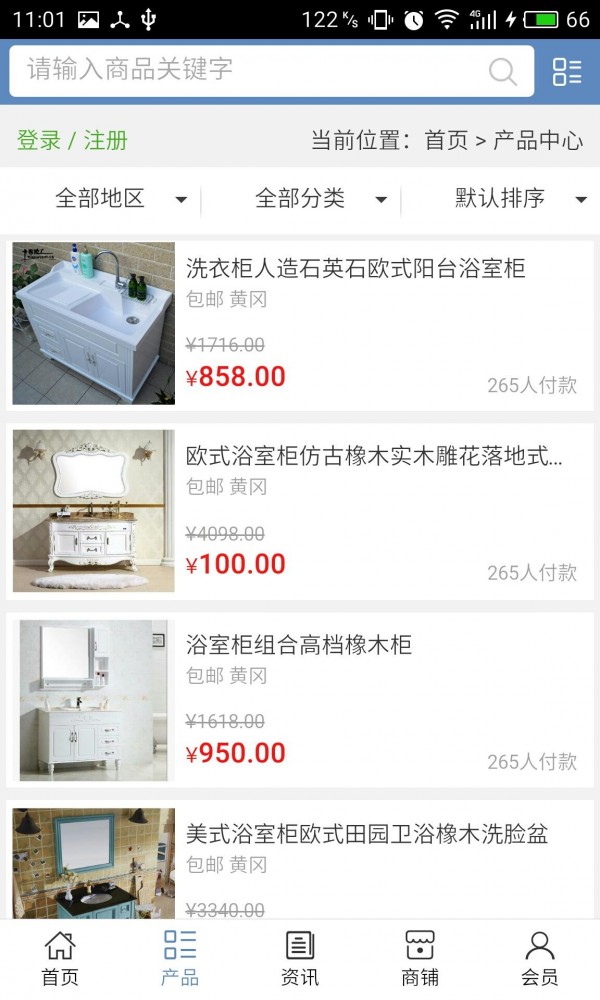600x1000 pixels.
Task: Open 浴室柜组合高档橡木柜 product
Action: point(299,645)
